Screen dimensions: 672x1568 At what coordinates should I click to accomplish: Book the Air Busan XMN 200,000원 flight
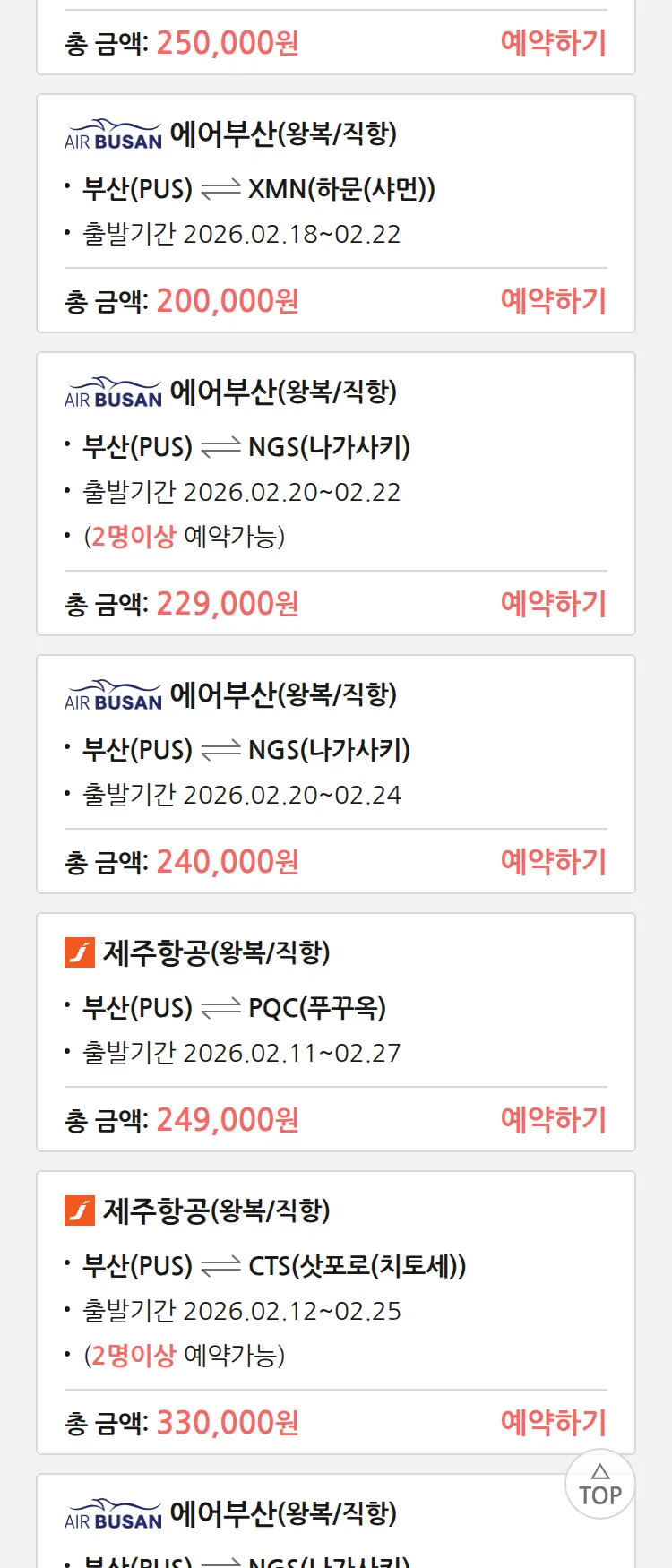click(x=553, y=301)
